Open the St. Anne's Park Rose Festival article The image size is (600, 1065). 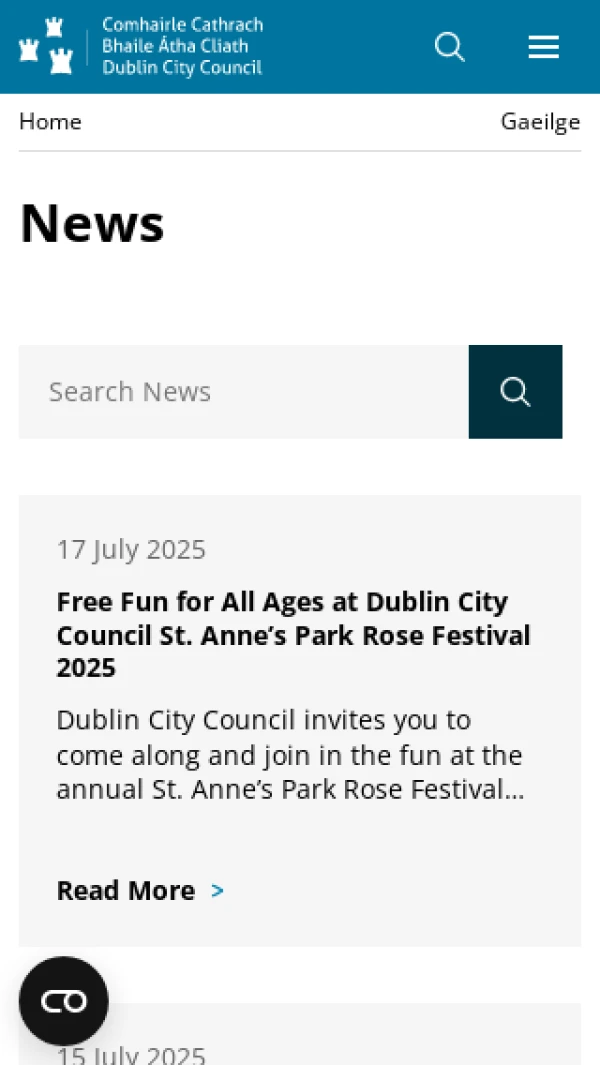point(293,634)
